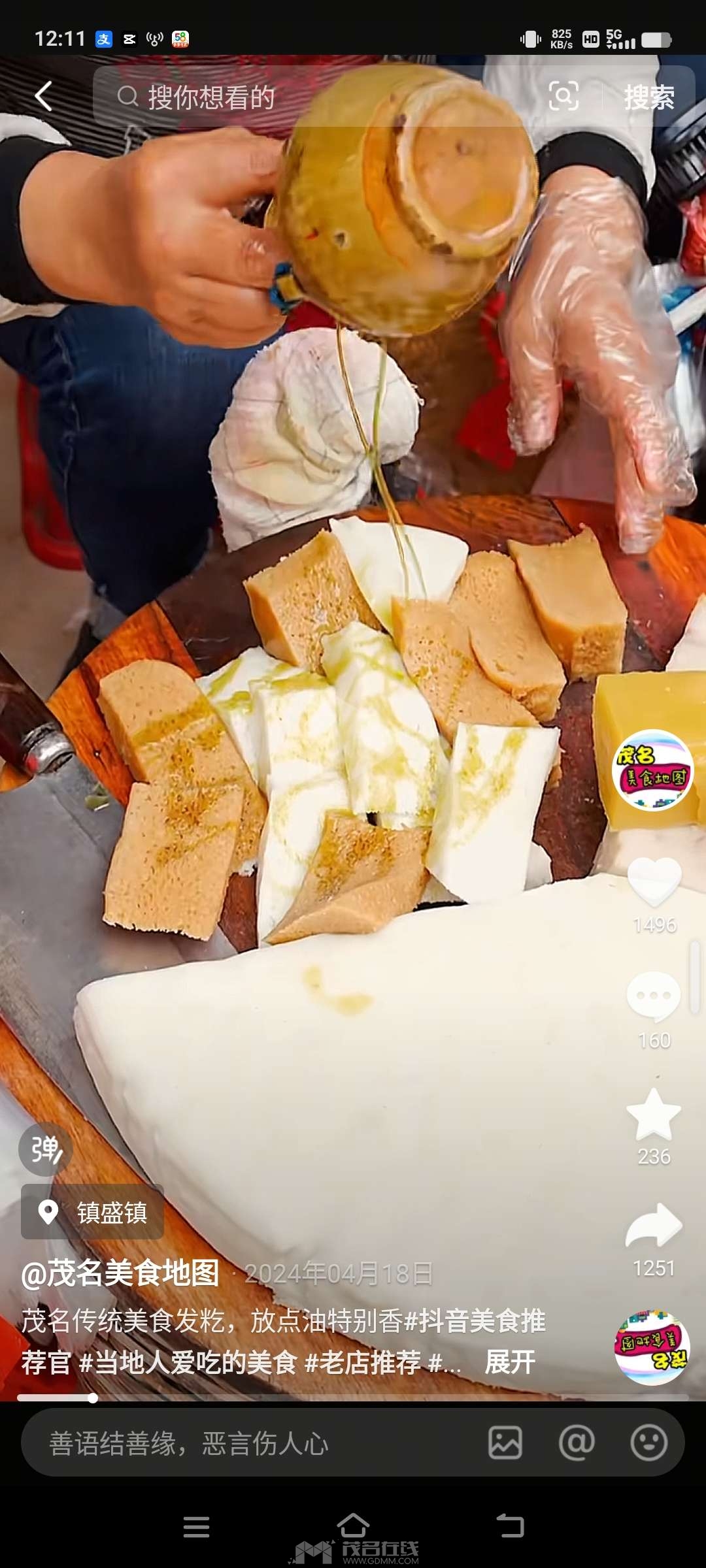Open the 茂名美食地图 creator avatar
Image resolution: width=706 pixels, height=1568 pixels.
point(652,770)
